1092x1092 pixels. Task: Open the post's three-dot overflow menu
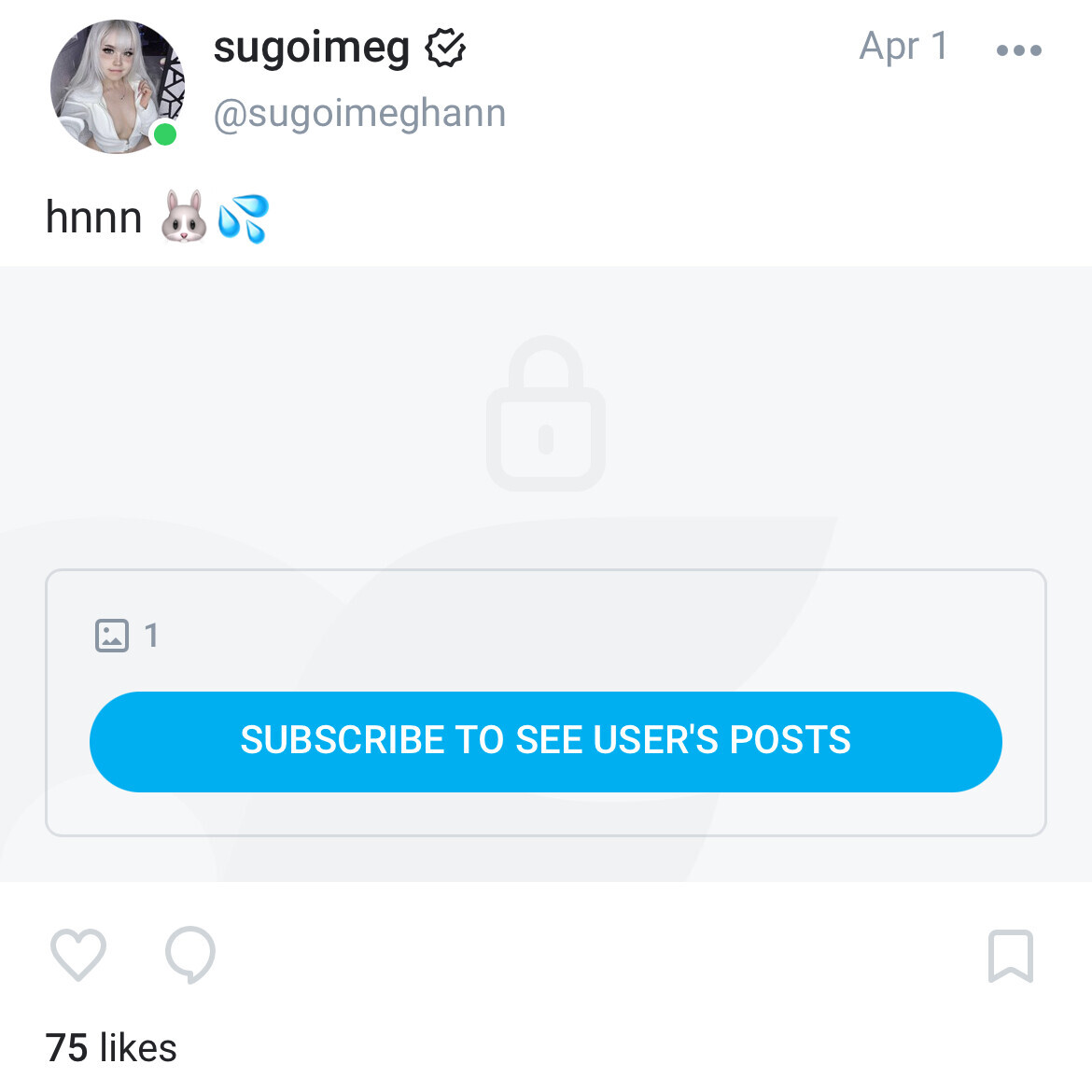1018,50
